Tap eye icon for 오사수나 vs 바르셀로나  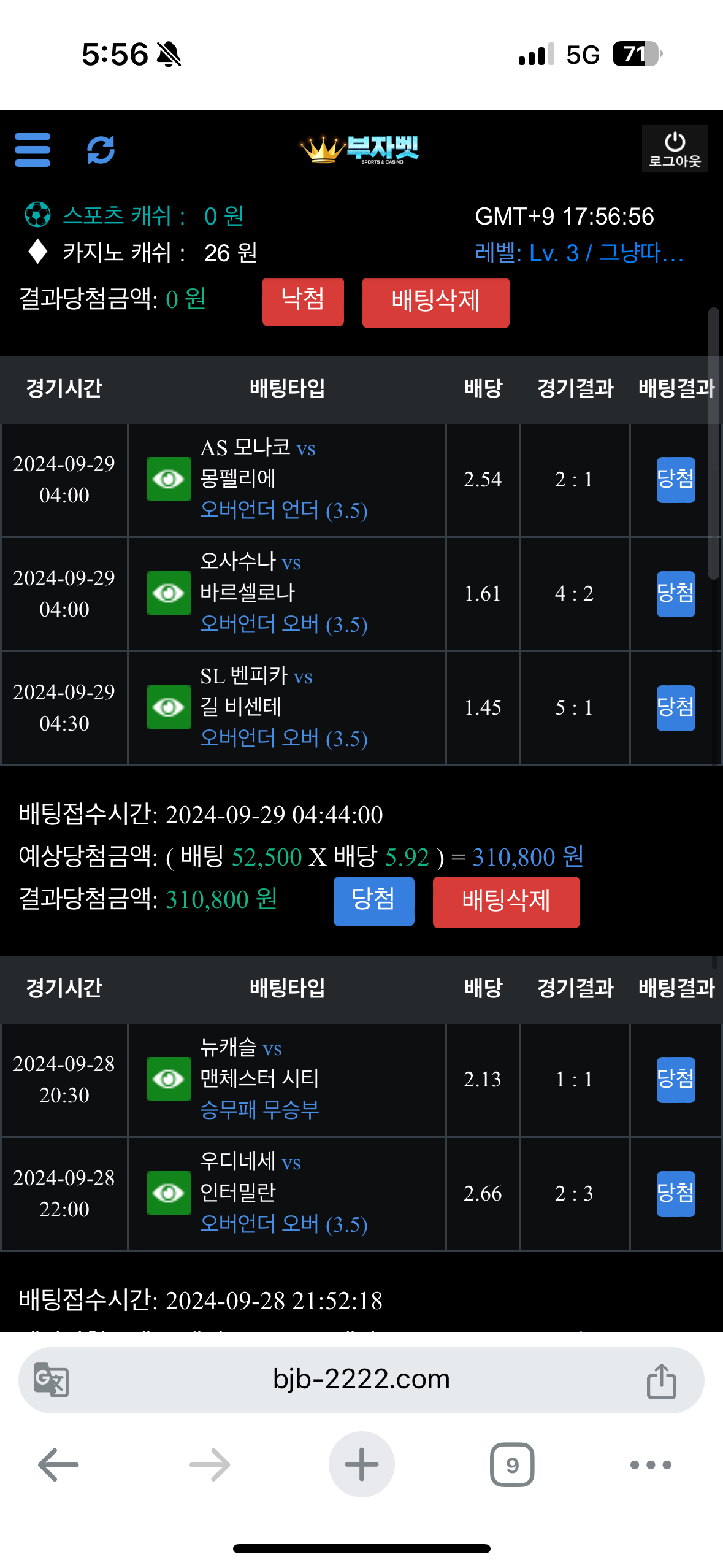[x=169, y=593]
